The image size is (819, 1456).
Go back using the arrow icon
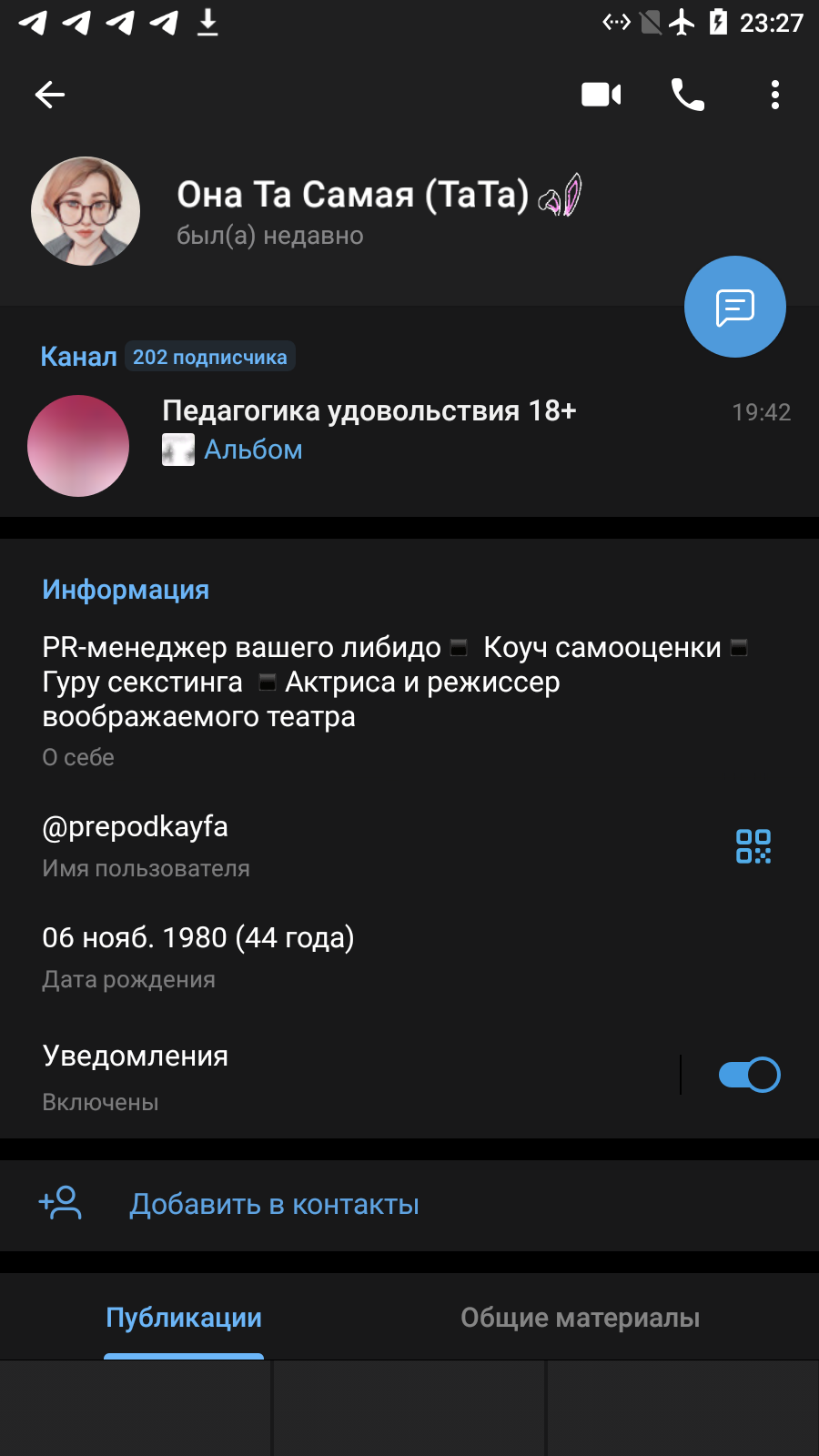(50, 95)
